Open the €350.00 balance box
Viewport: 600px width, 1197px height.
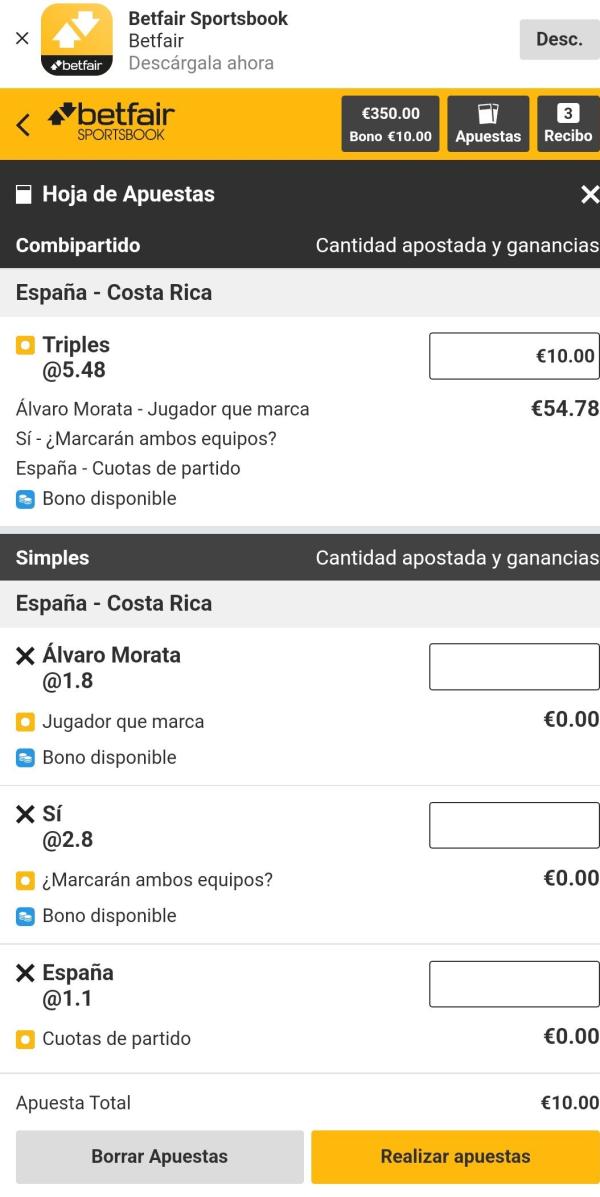tap(390, 125)
